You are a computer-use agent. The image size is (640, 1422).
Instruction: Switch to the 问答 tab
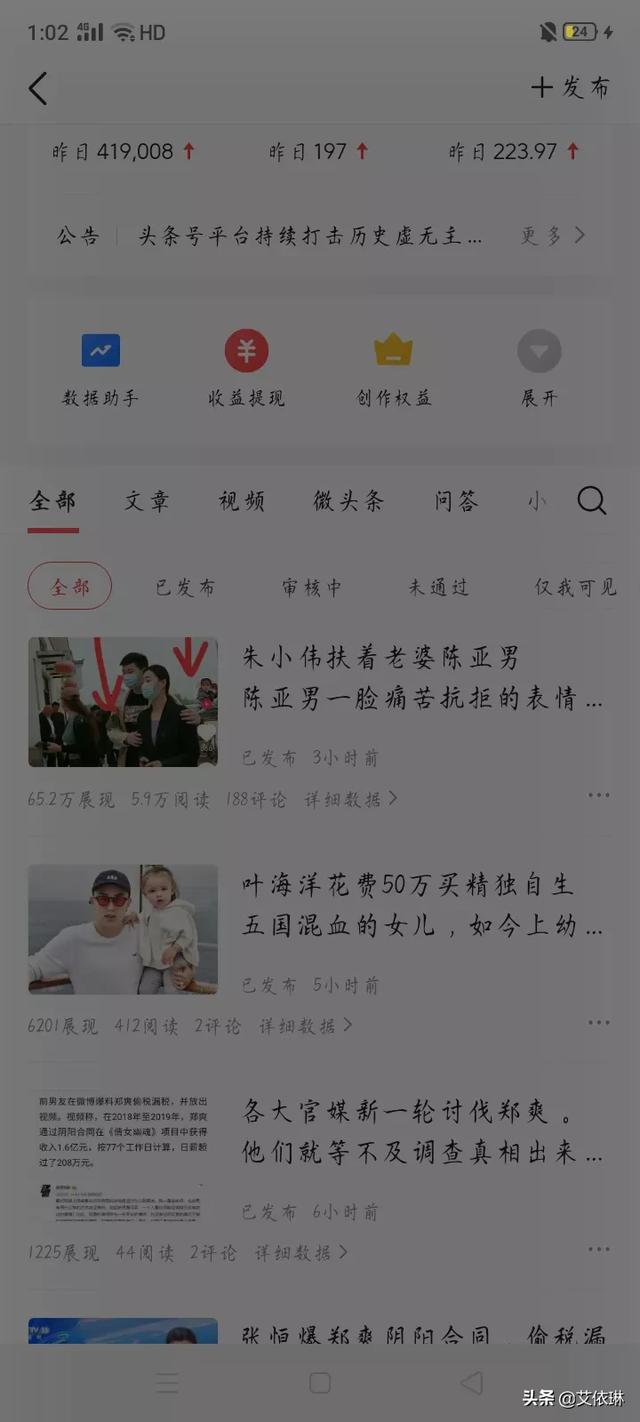pyautogui.click(x=456, y=501)
